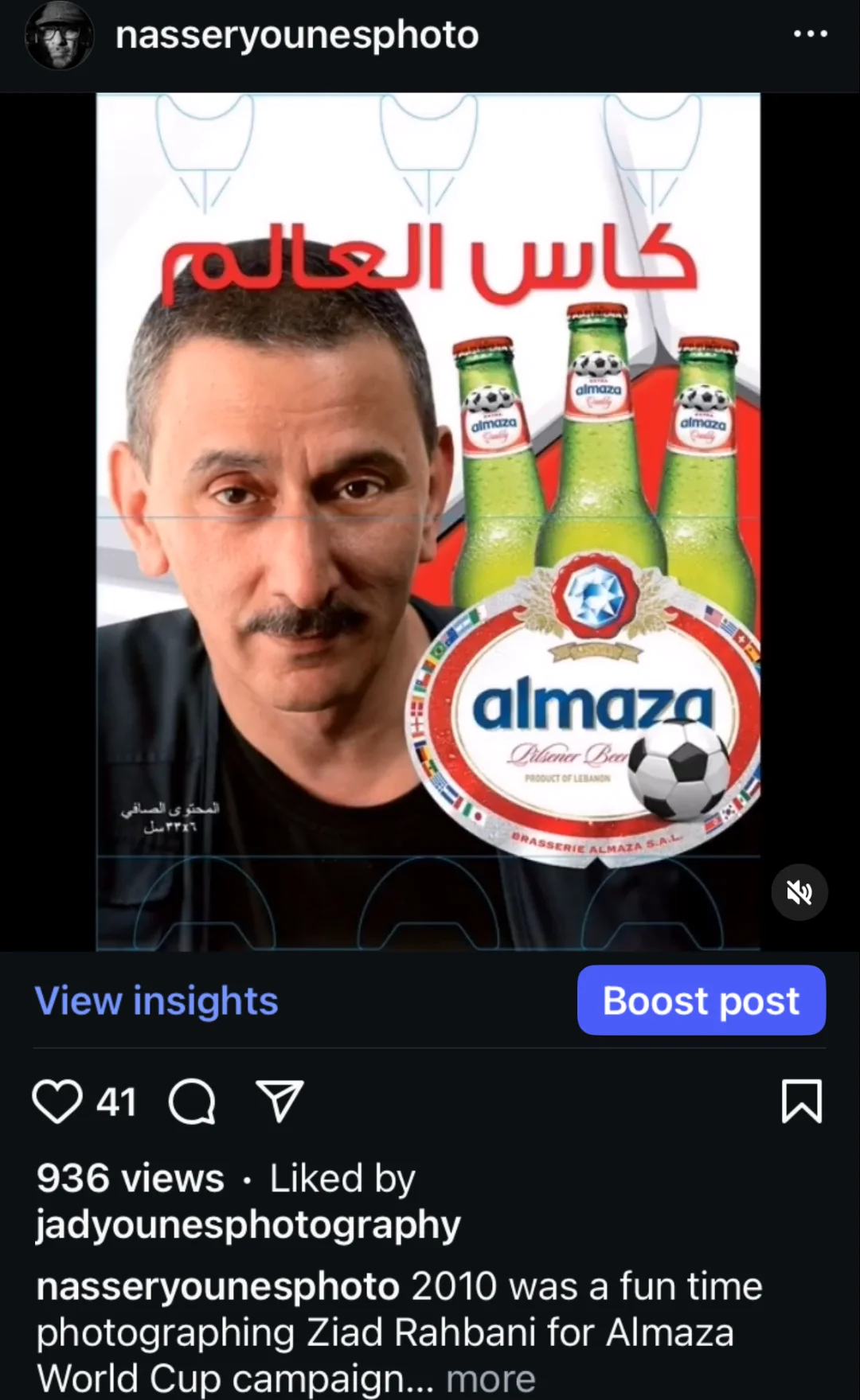860x1400 pixels.
Task: Expand the caption with more
Action: [491, 1379]
